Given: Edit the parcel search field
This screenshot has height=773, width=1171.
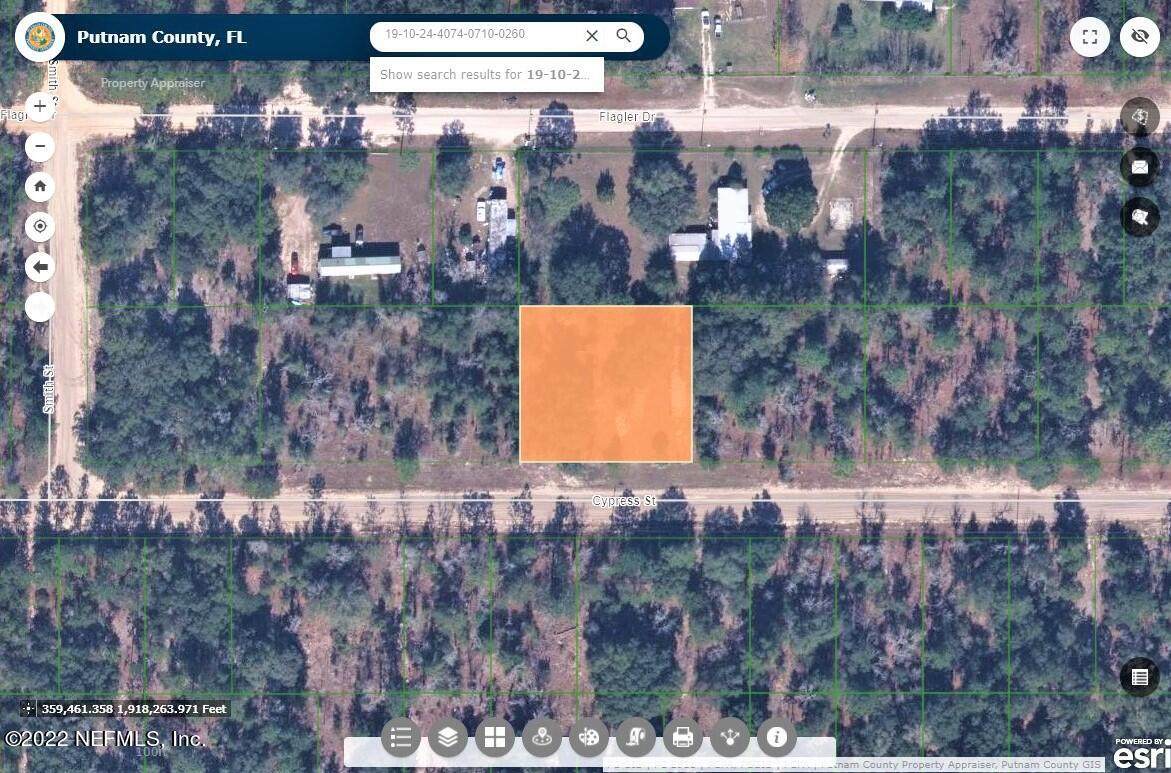Looking at the screenshot, I should [475, 35].
